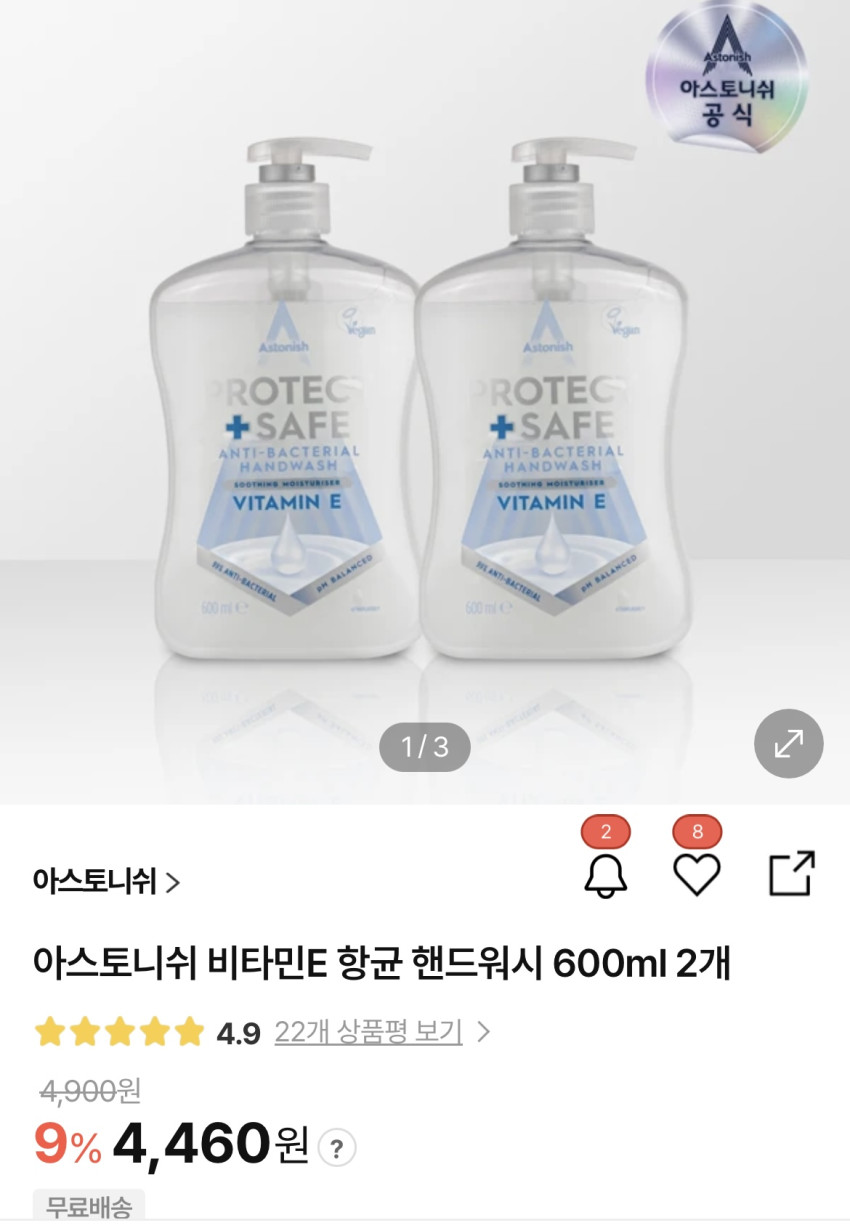Add this handwash to the wishlist

coord(696,875)
